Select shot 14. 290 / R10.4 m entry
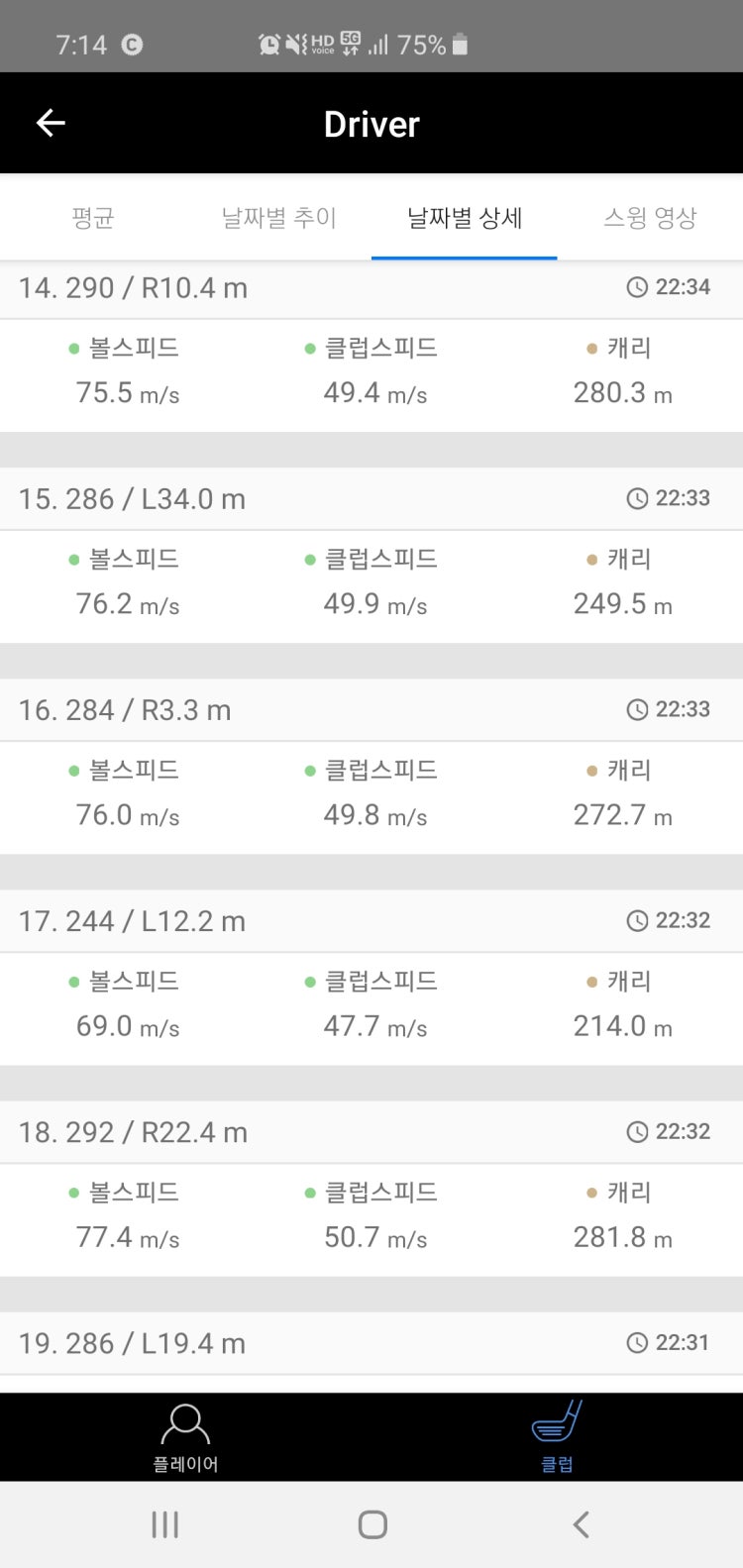This screenshot has width=743, height=1568. coord(133,288)
